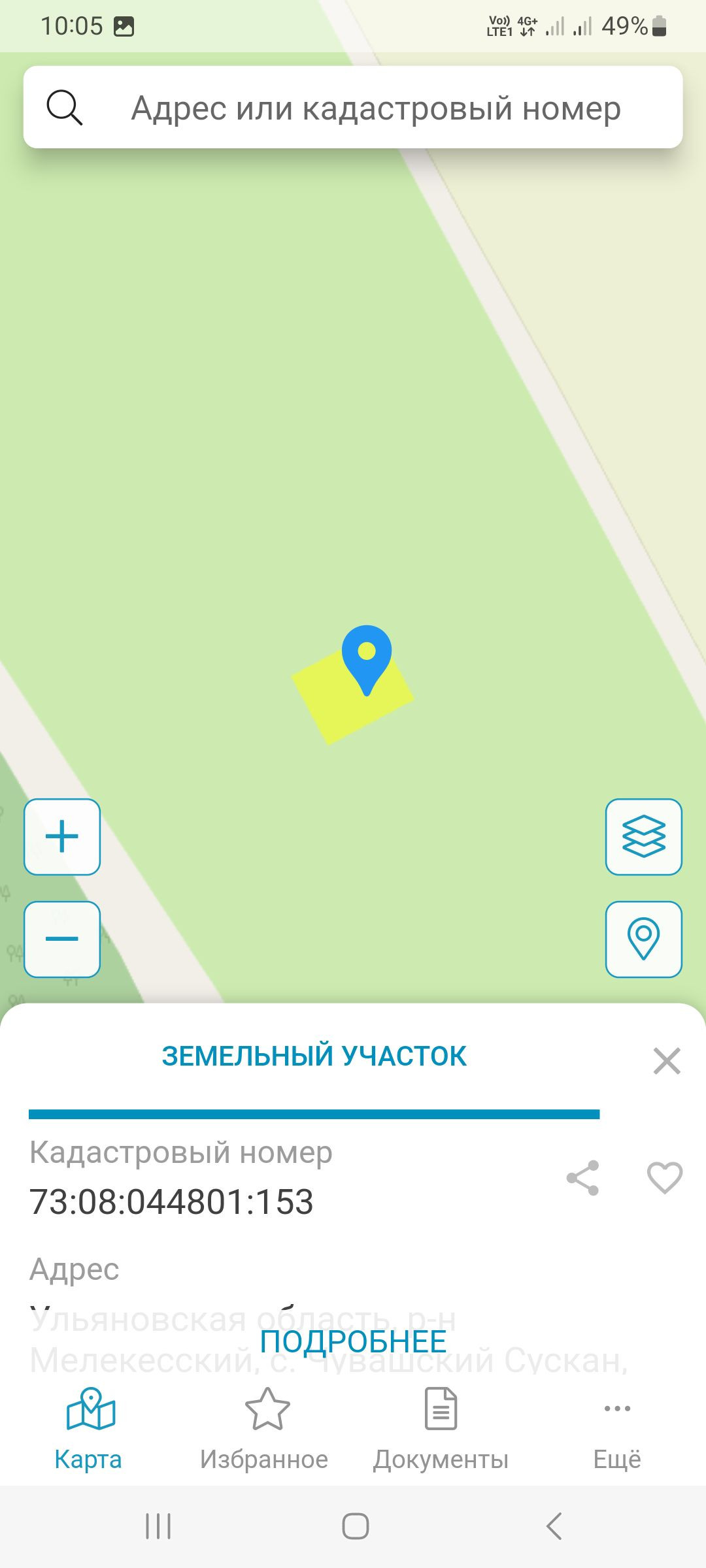Zoom in the map with plus button
The height and width of the screenshot is (1568, 706).
(x=62, y=836)
